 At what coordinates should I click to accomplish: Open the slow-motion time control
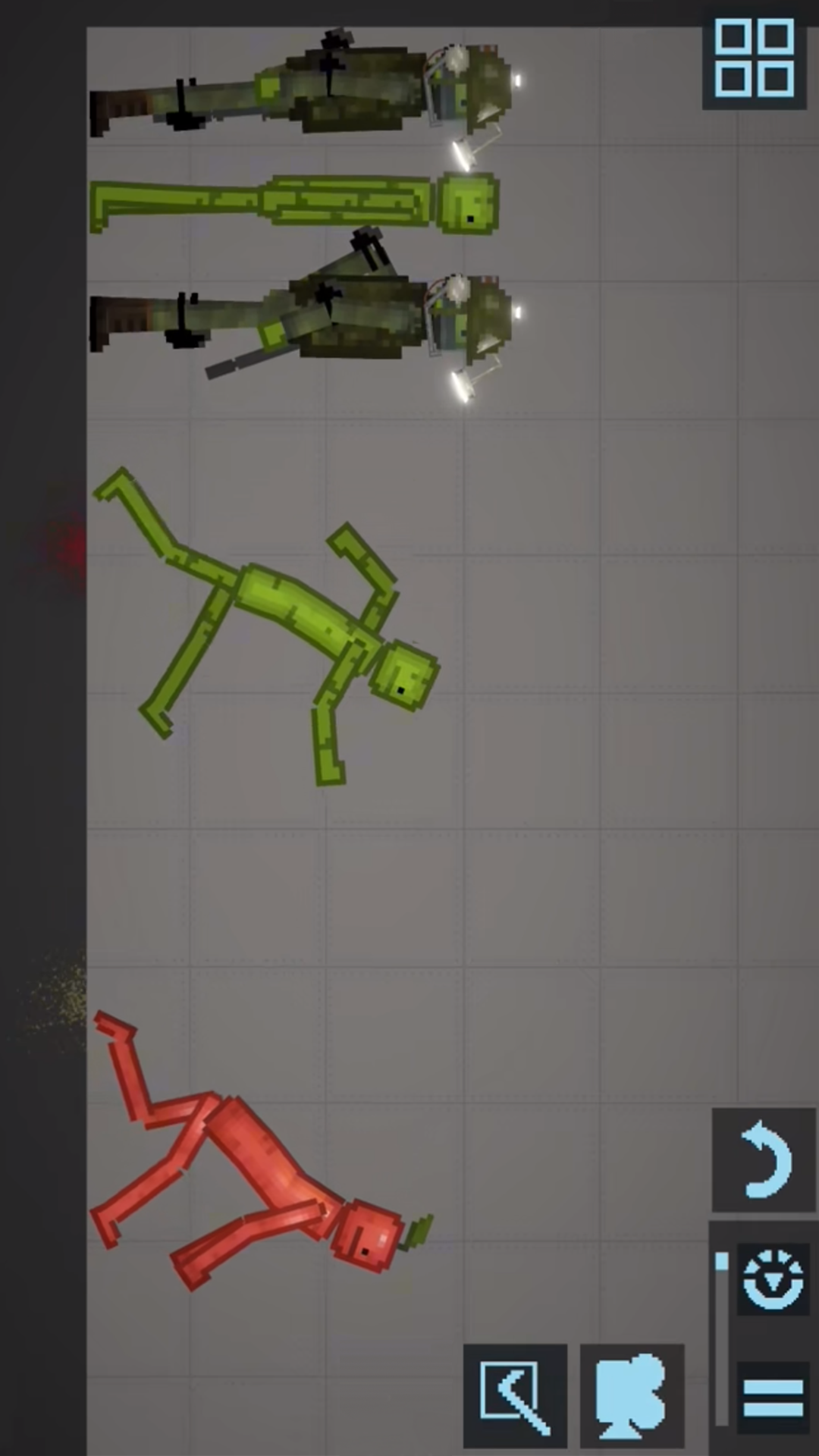772,1281
